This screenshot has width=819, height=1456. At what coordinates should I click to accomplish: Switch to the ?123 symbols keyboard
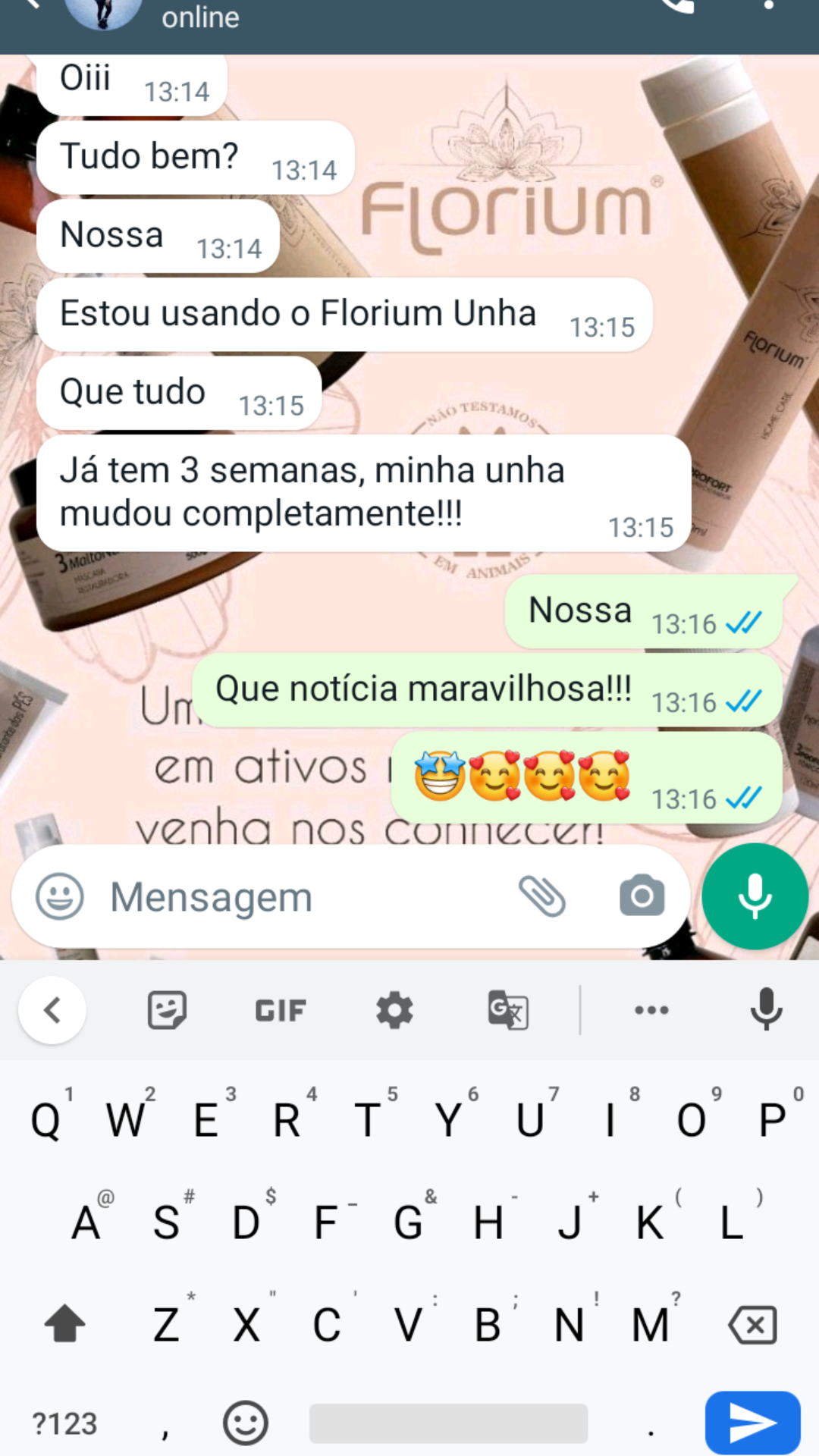tap(65, 1423)
